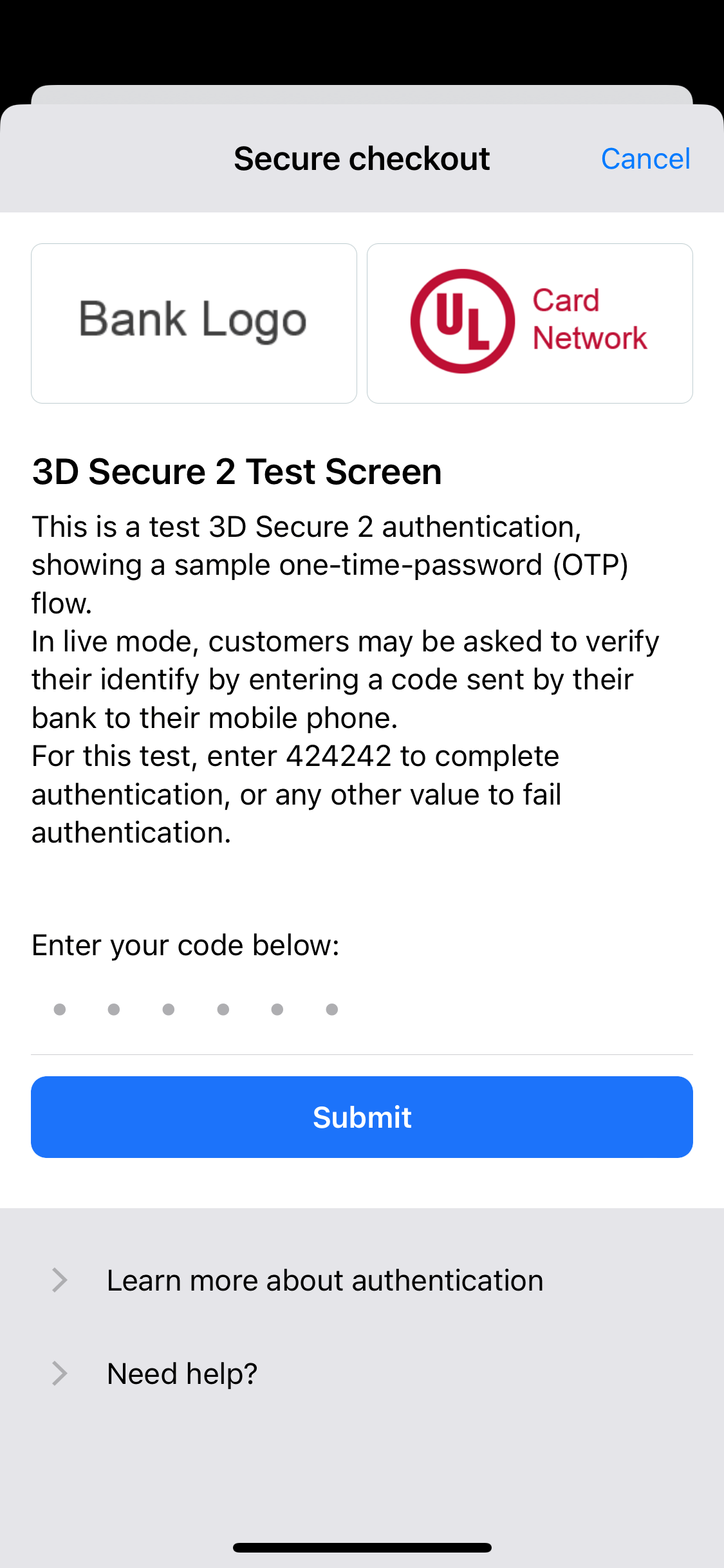Tap the fourth OTP entry dot
724x1568 pixels.
223,1009
